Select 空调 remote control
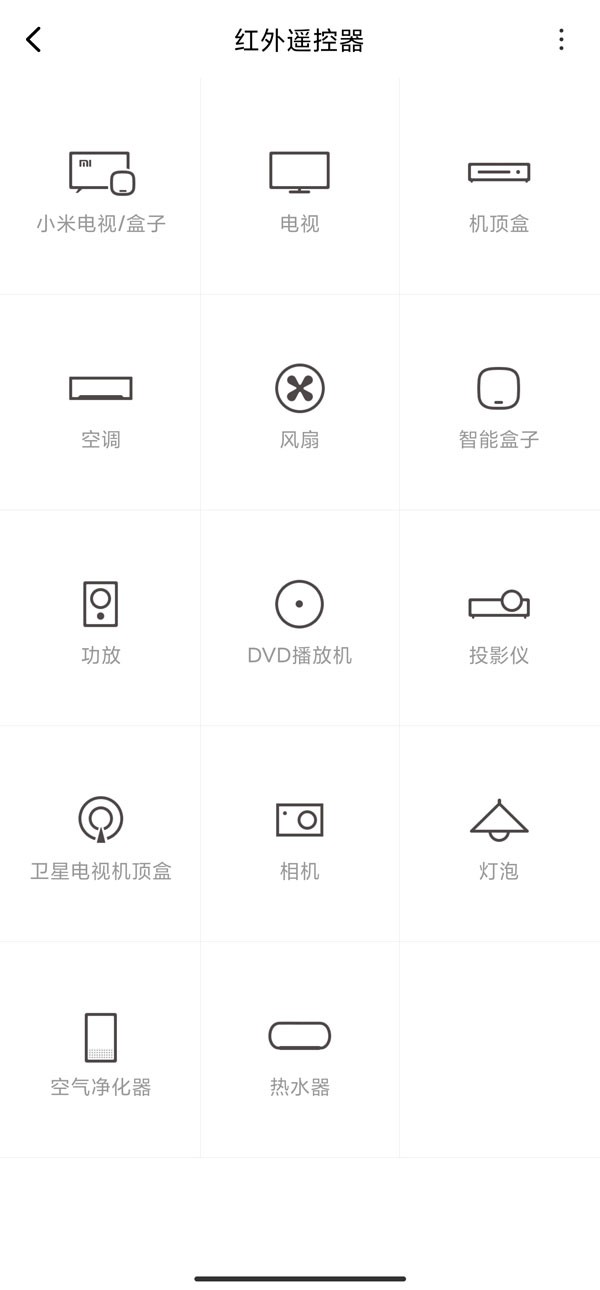This screenshot has height=1290, width=600. 100,405
